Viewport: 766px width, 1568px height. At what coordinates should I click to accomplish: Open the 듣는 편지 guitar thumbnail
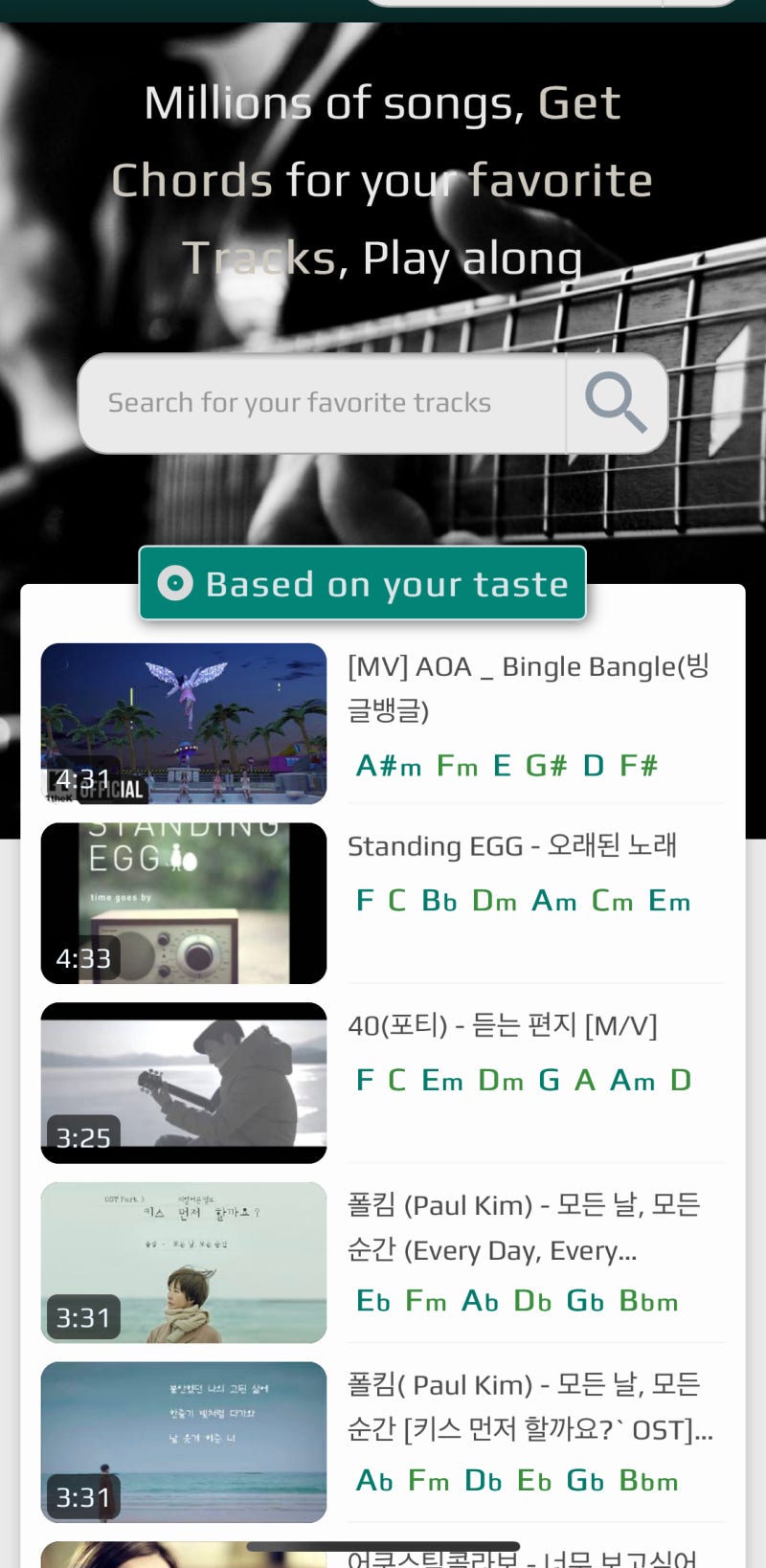point(184,1082)
